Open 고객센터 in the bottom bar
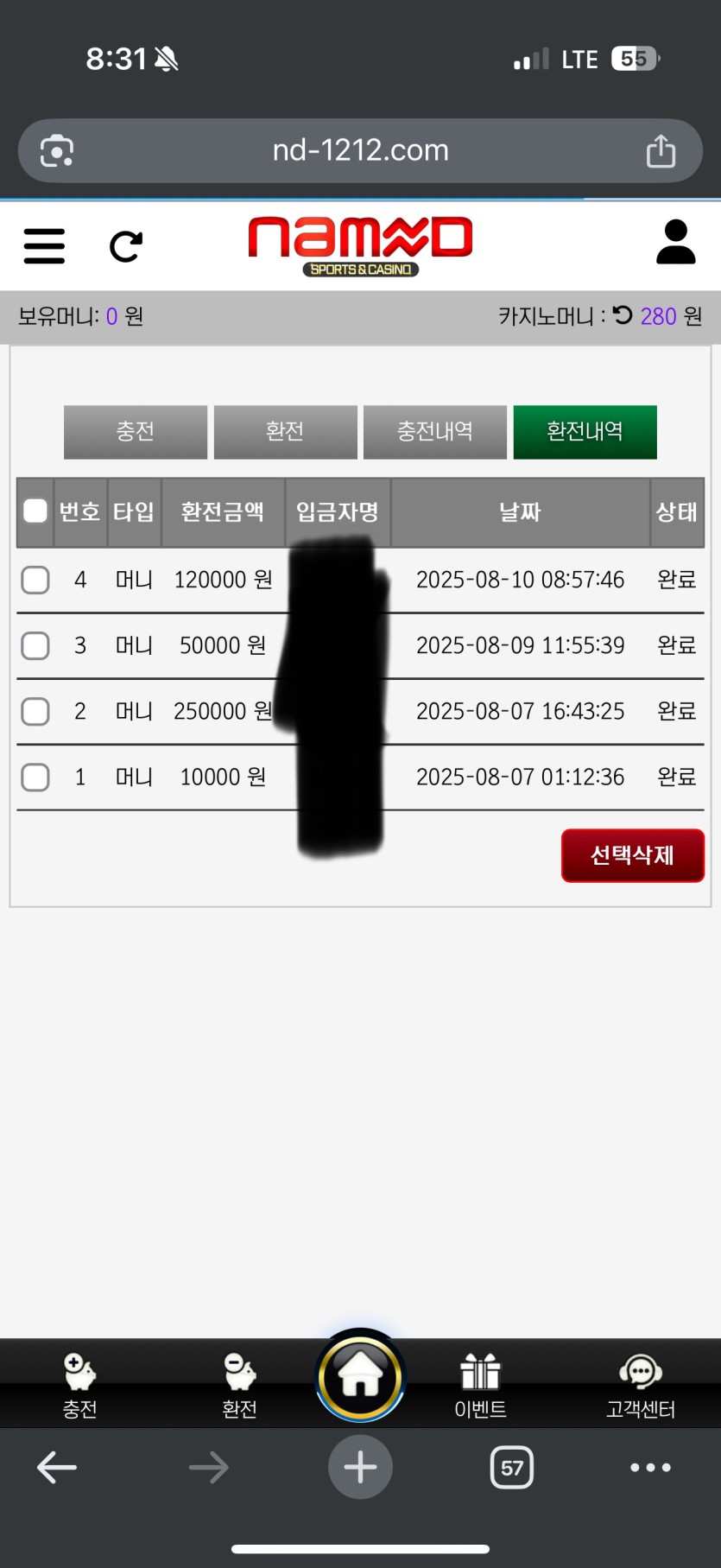This screenshot has width=721, height=1568. pos(640,1385)
